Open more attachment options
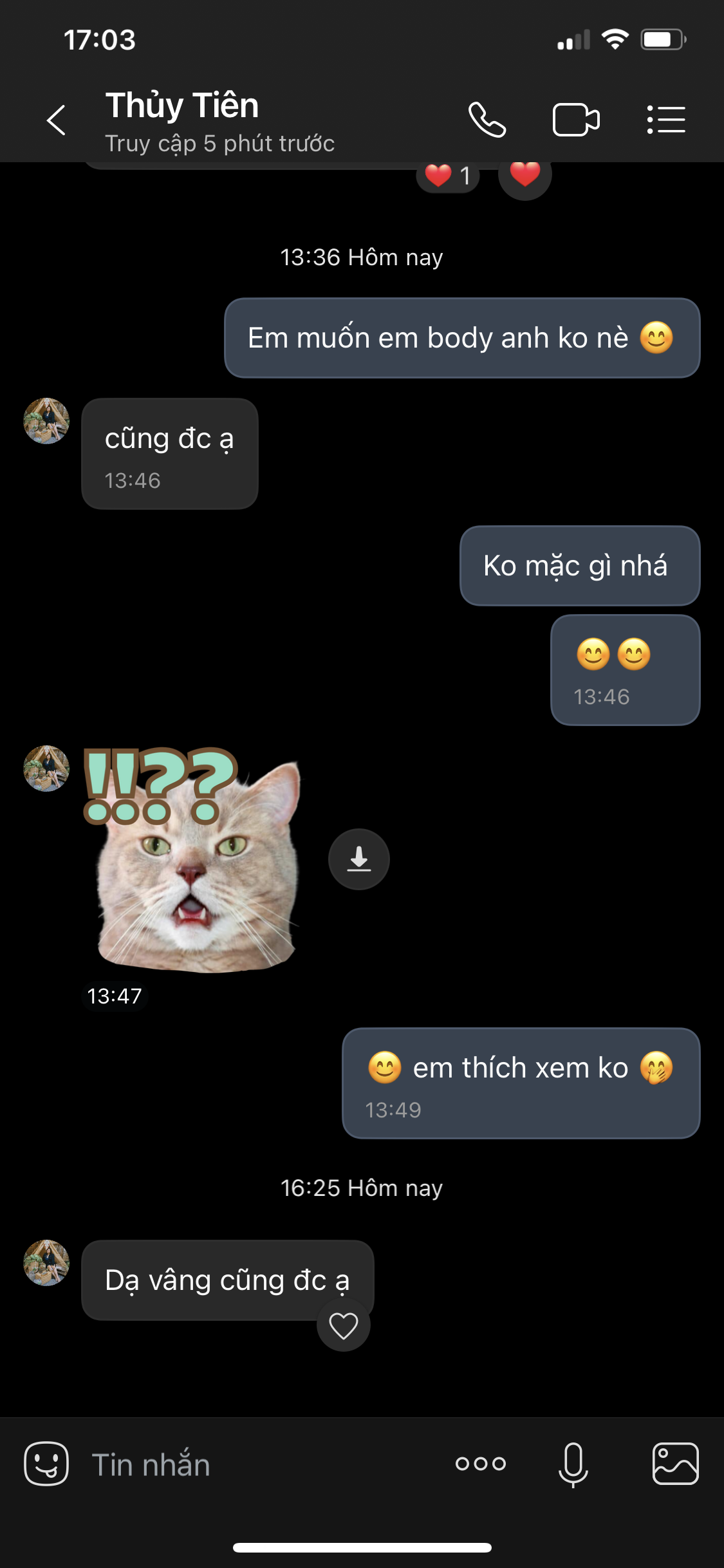The image size is (724, 1568). (x=481, y=1464)
